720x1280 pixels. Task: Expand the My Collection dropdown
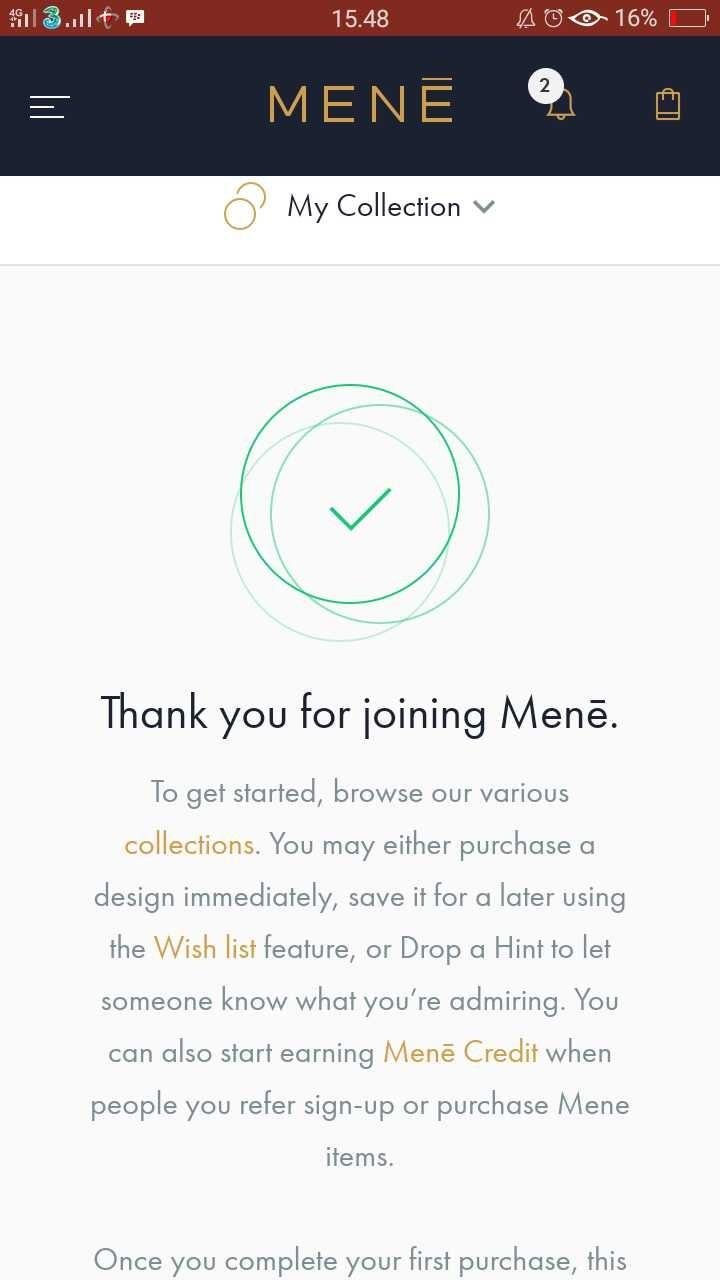pos(360,207)
